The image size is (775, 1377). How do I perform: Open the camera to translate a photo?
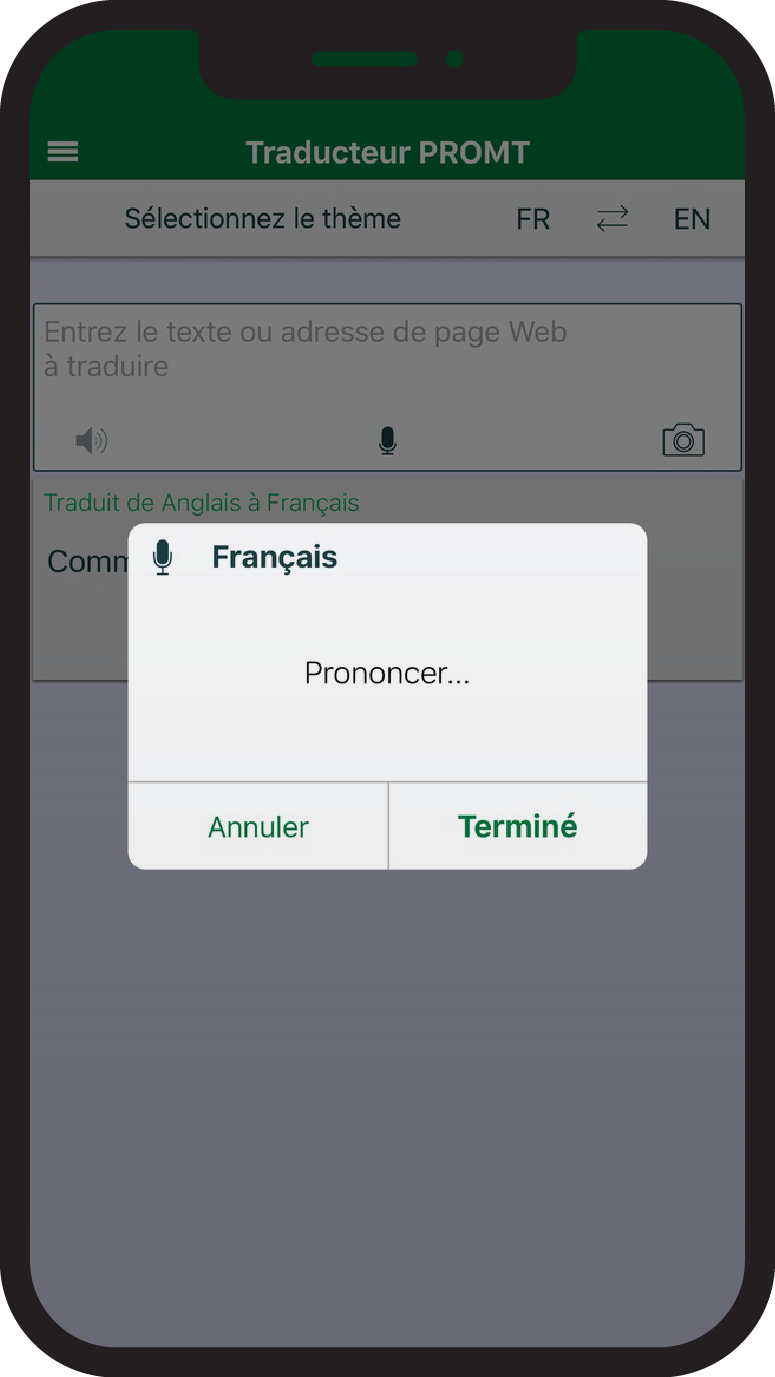click(x=684, y=440)
